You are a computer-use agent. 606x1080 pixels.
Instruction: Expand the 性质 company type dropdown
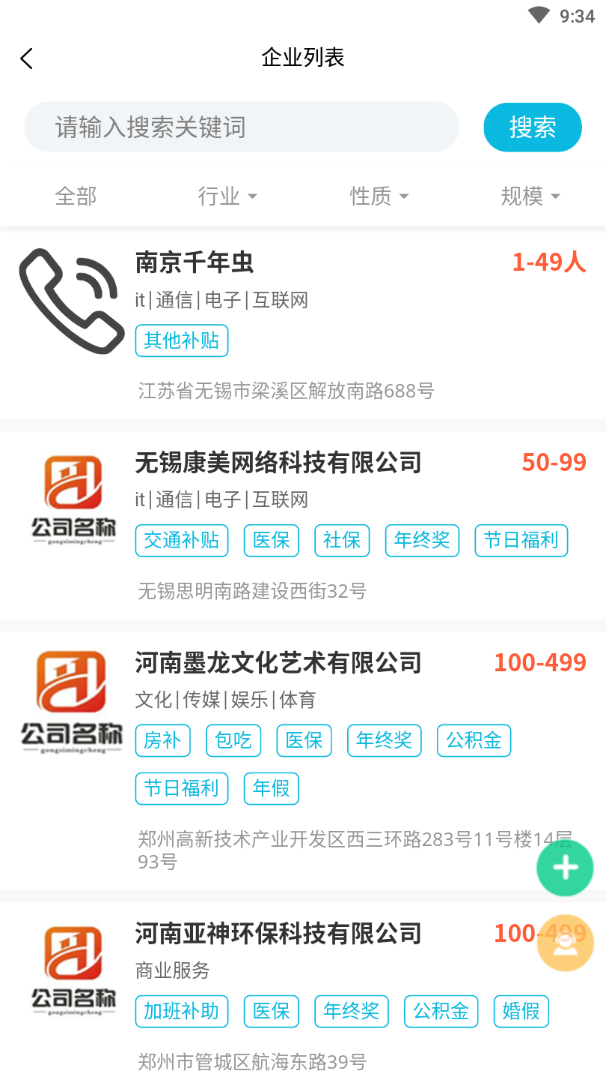tap(379, 196)
